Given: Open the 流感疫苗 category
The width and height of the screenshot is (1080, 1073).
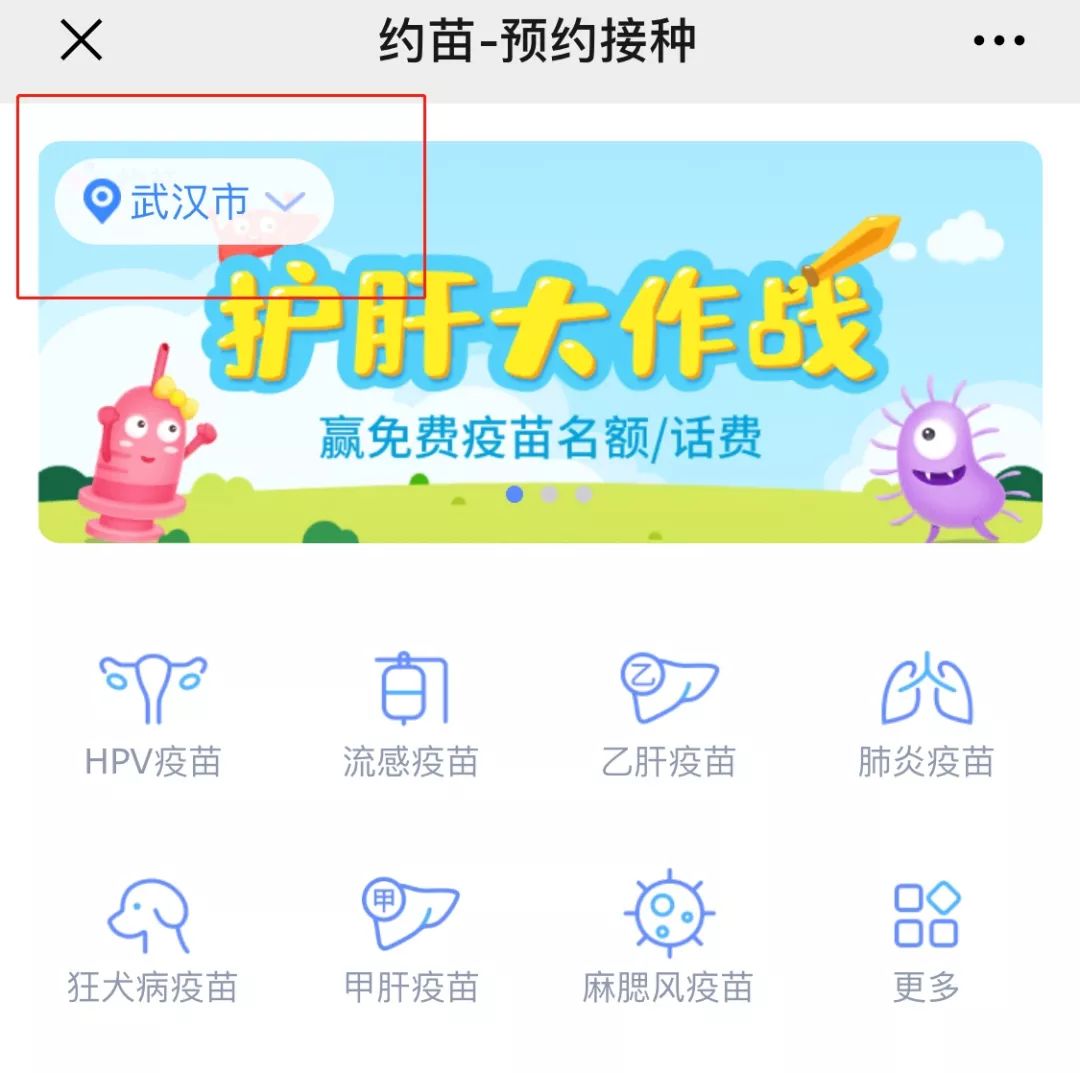Looking at the screenshot, I should point(410,714).
